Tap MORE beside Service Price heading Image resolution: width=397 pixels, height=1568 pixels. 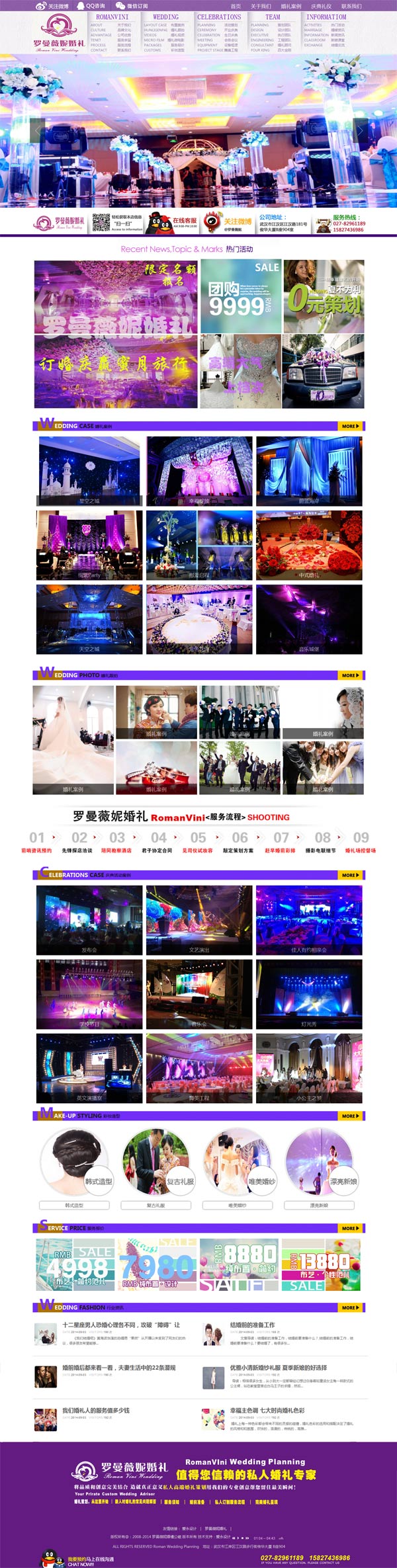pyautogui.click(x=350, y=1228)
